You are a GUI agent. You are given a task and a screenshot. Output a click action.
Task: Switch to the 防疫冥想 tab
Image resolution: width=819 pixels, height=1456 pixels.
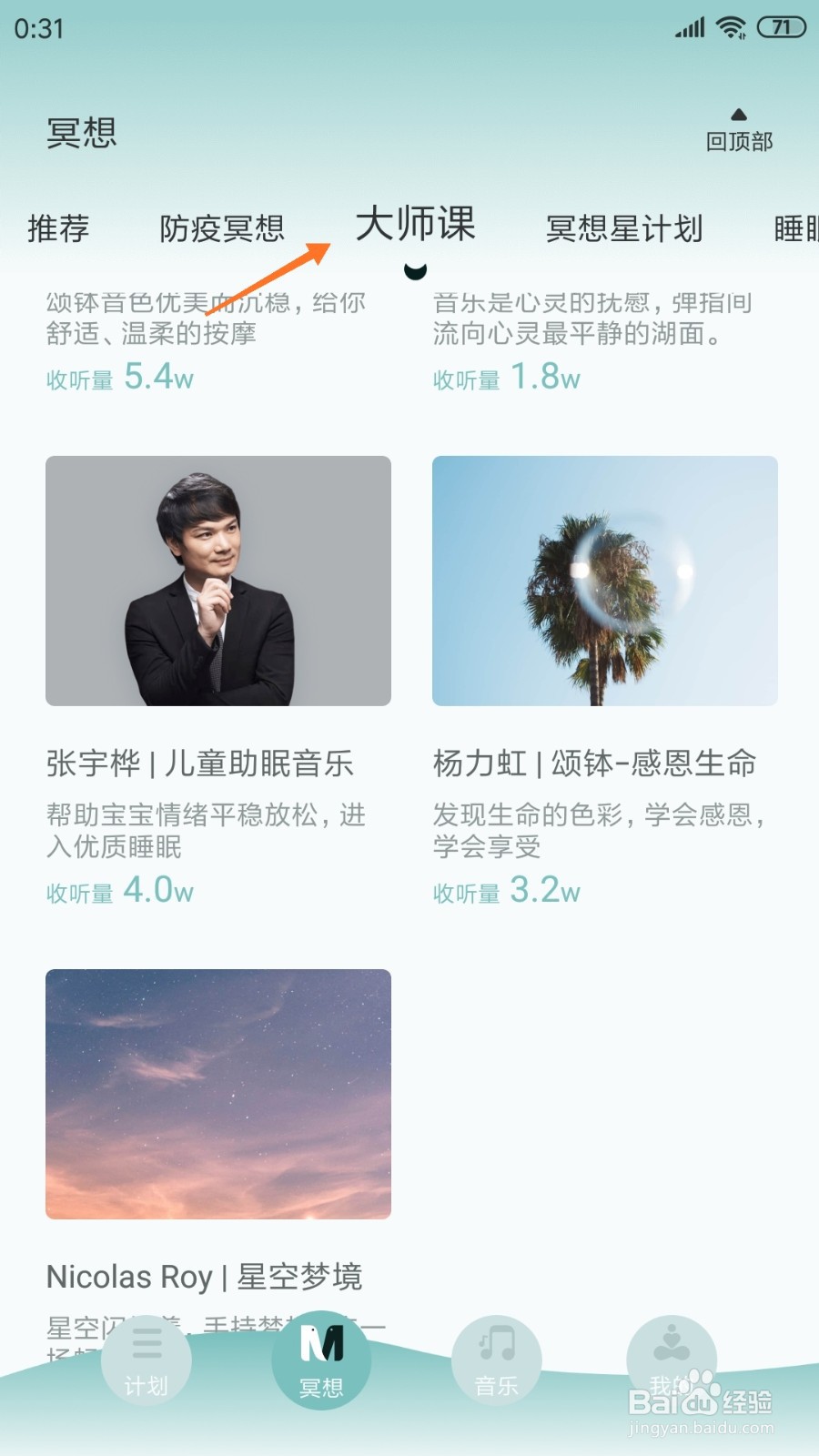point(222,228)
